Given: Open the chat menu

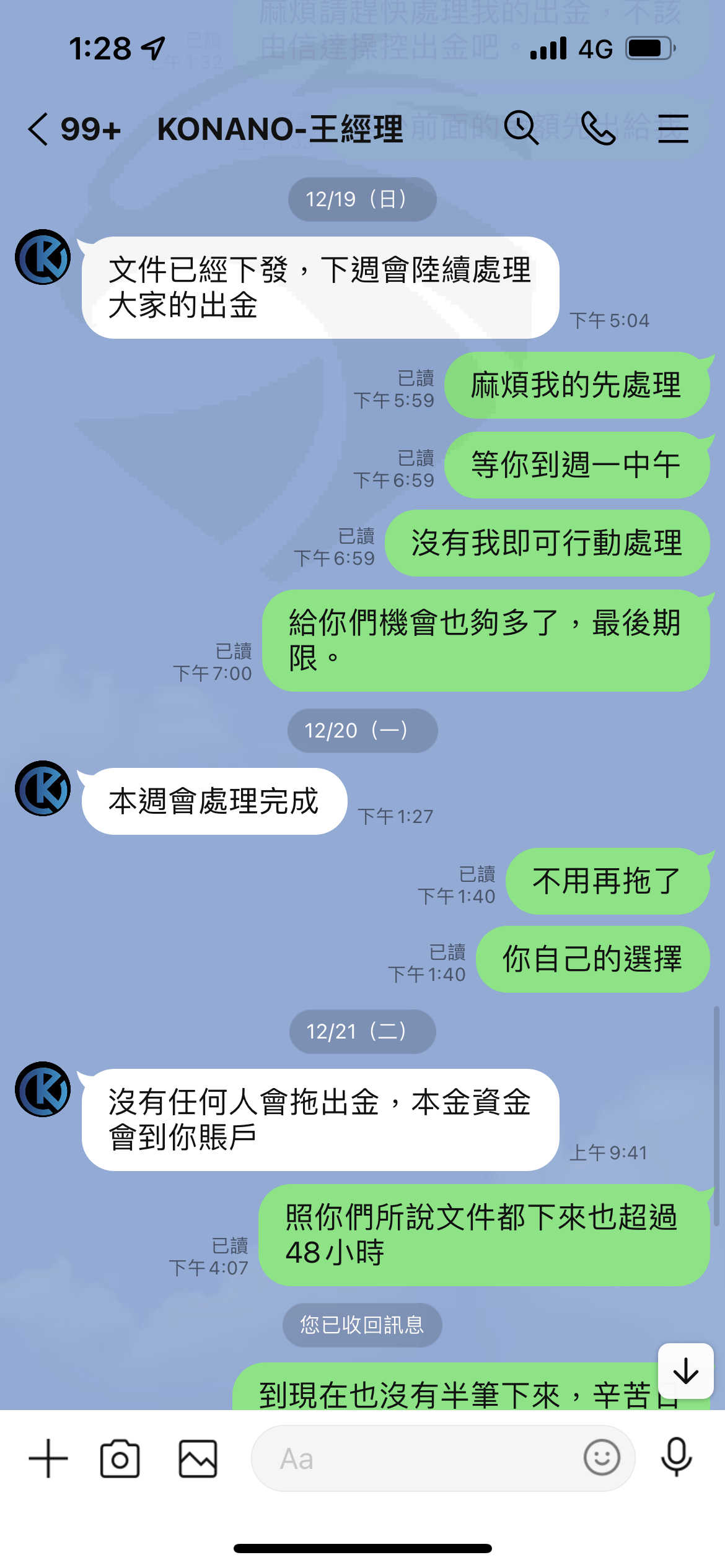Looking at the screenshot, I should (x=673, y=128).
